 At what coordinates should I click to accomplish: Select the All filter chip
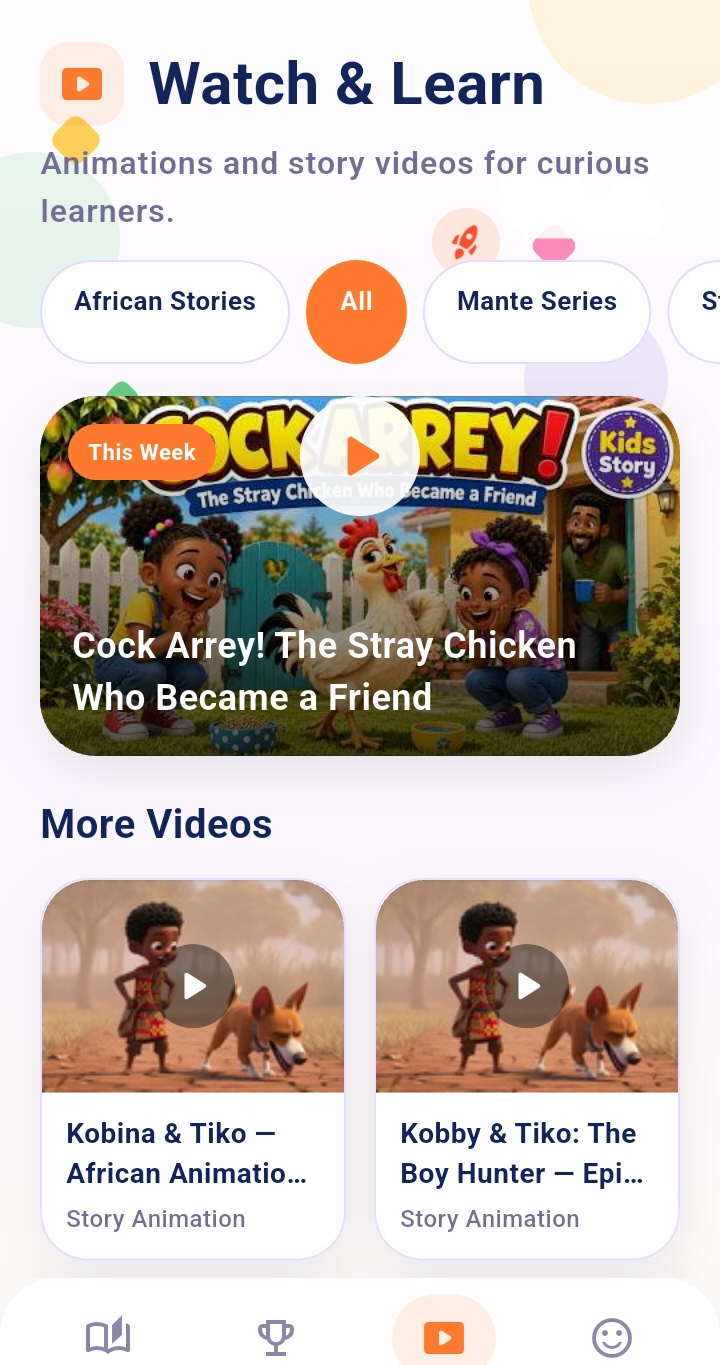(356, 312)
